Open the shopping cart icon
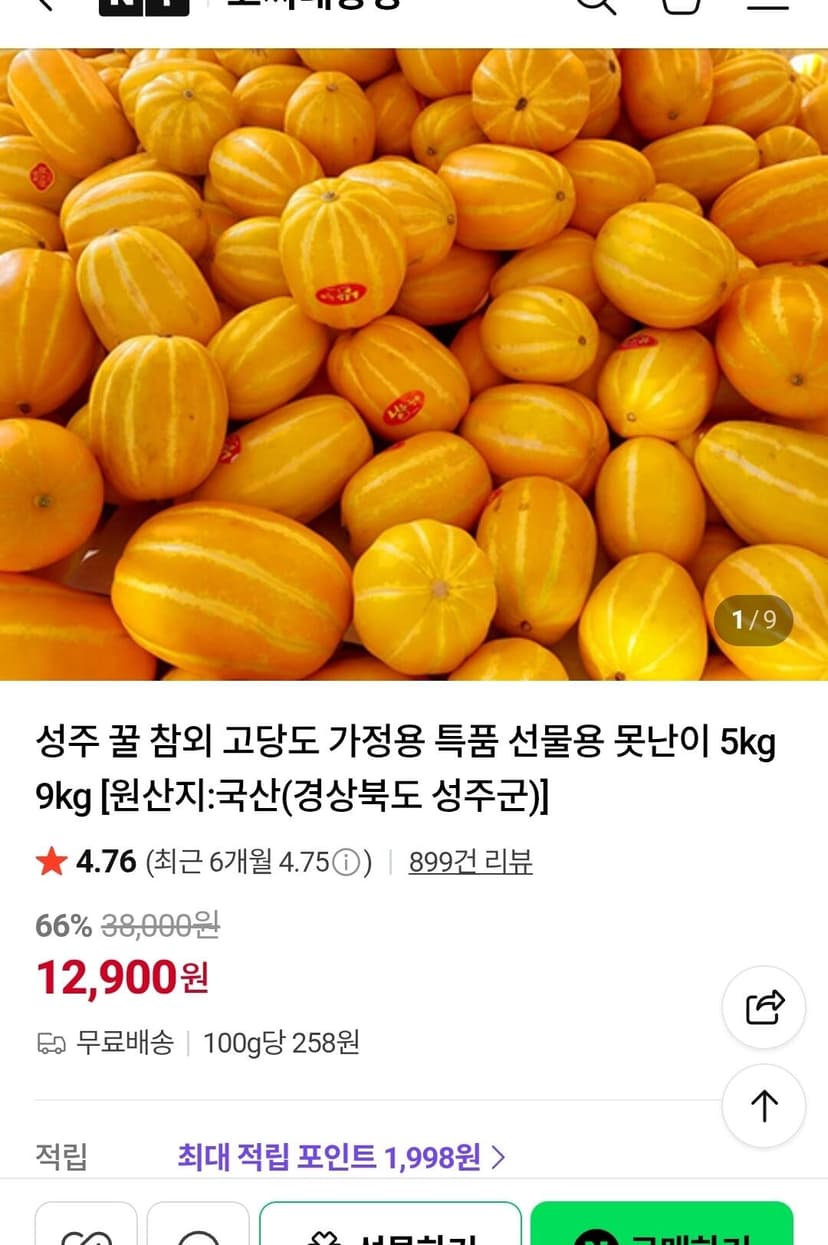The width and height of the screenshot is (828, 1245). pos(682,5)
